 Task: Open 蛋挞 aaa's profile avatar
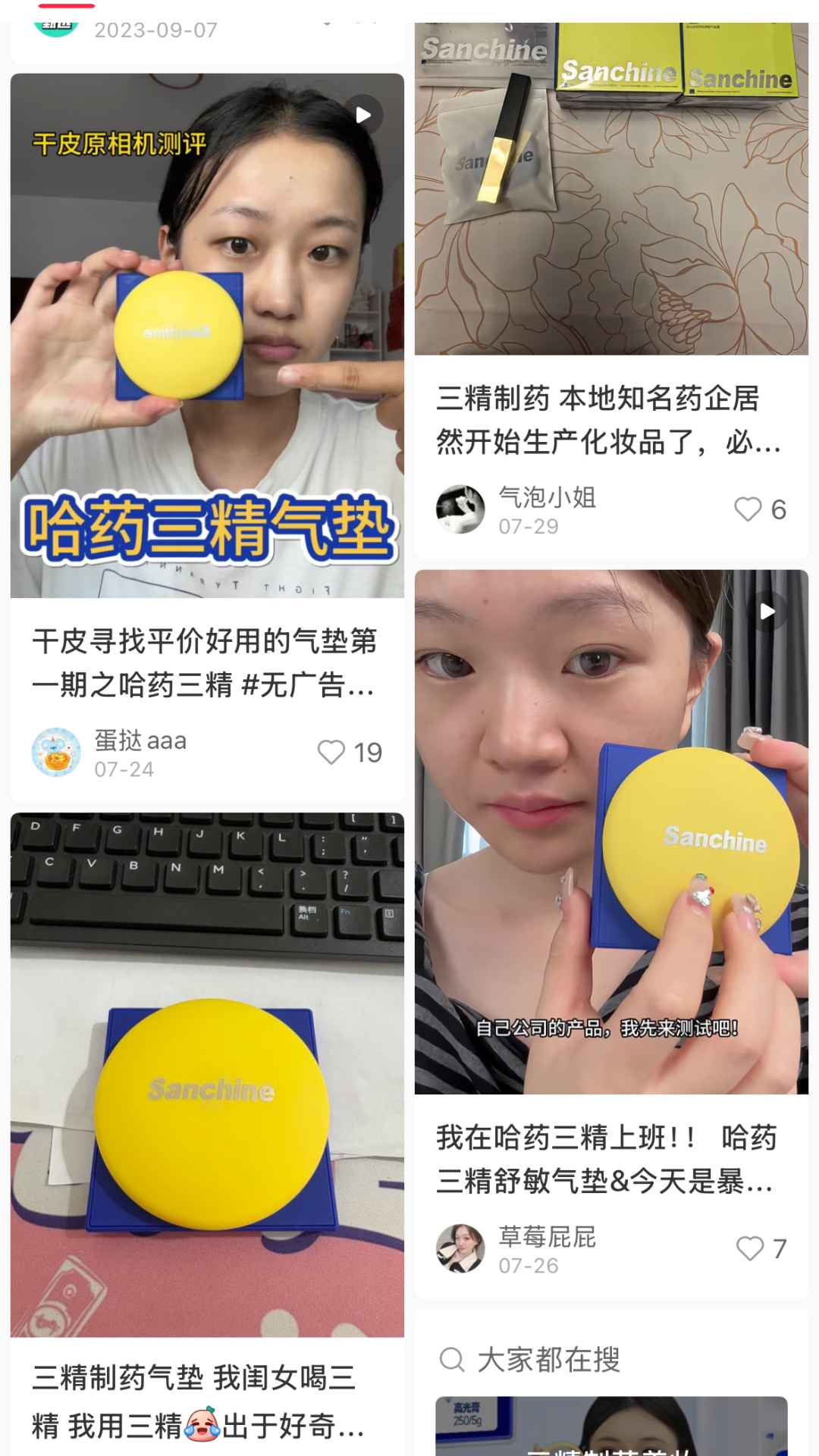(56, 752)
